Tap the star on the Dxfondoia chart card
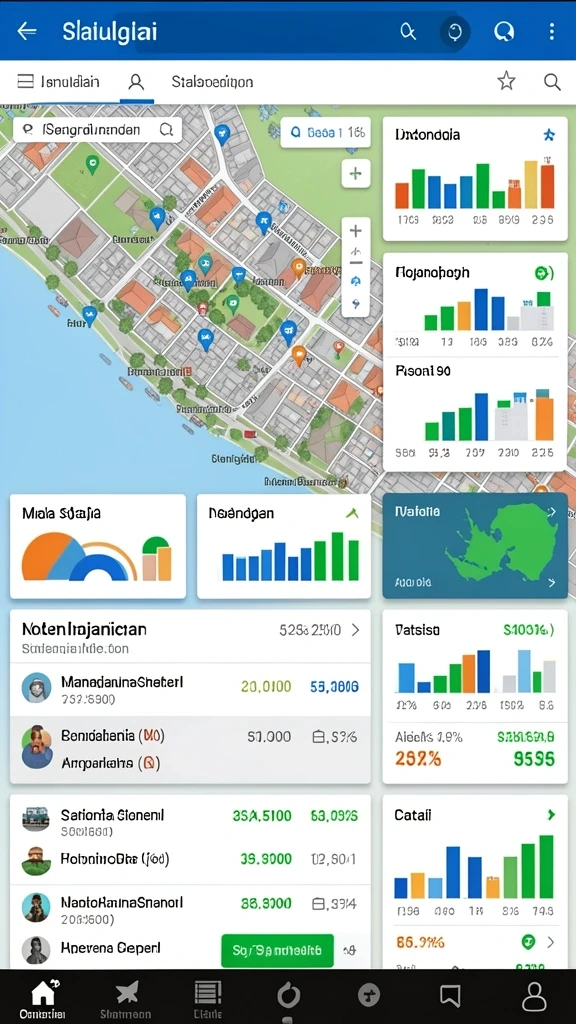 coord(549,135)
